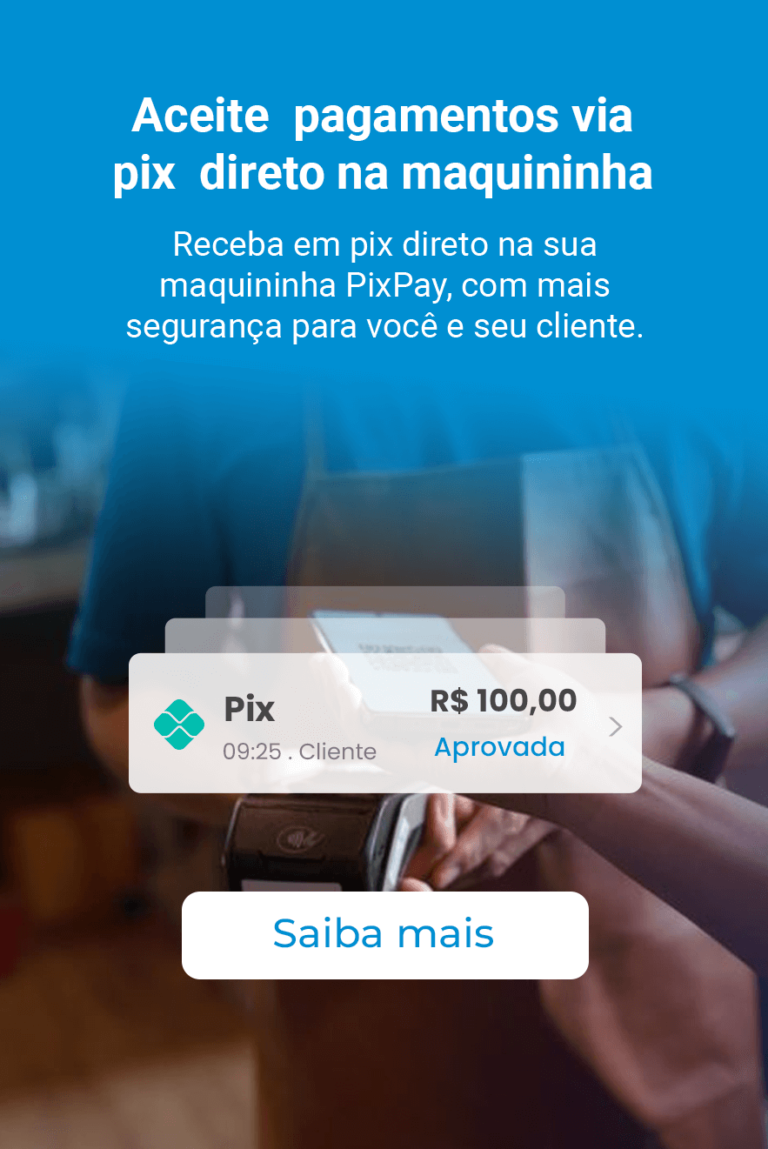
Task: Toggle the Cliente label on the notification
Action: point(340,750)
